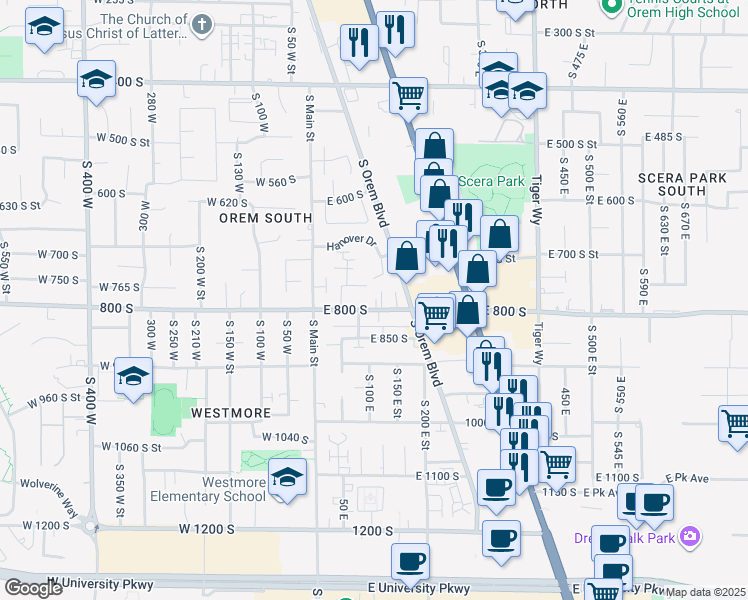748x600 pixels.
Task: Open the Church of Jesus Christ place pin
Action: click(202, 24)
